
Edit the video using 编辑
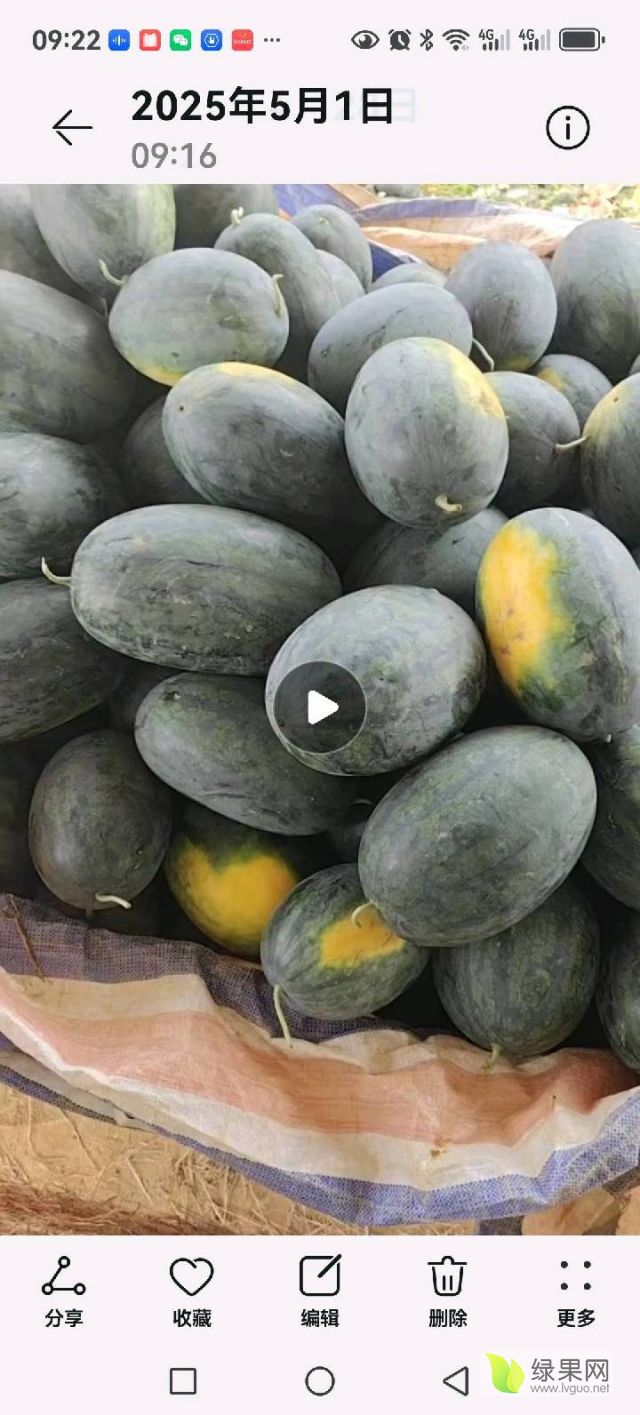[x=320, y=1291]
